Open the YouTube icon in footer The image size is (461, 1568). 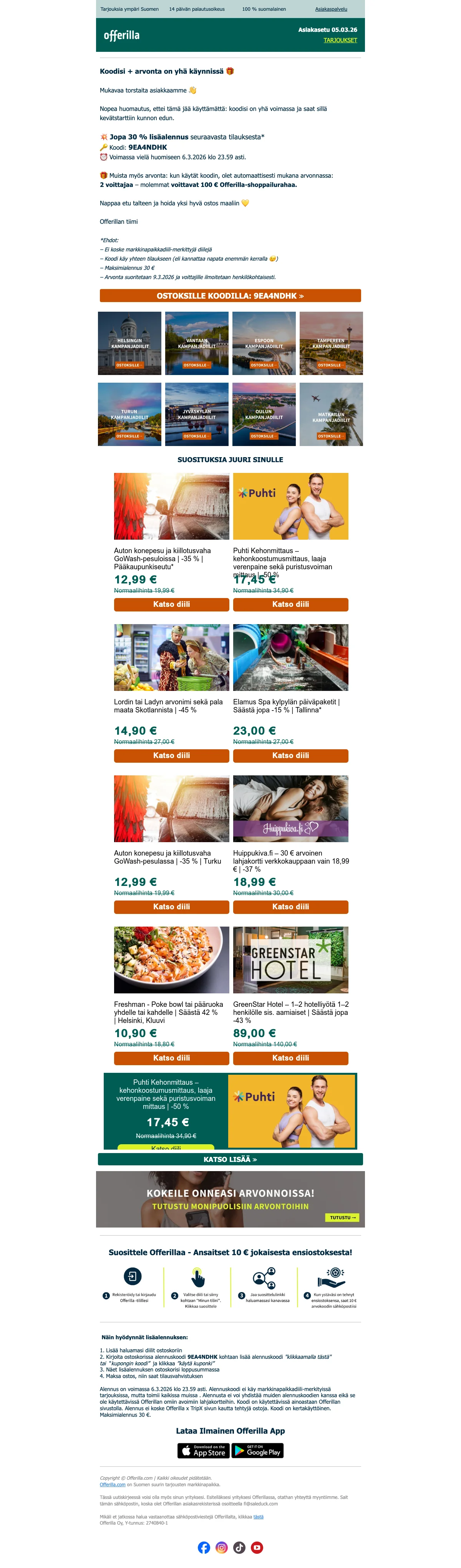pos(257,1547)
